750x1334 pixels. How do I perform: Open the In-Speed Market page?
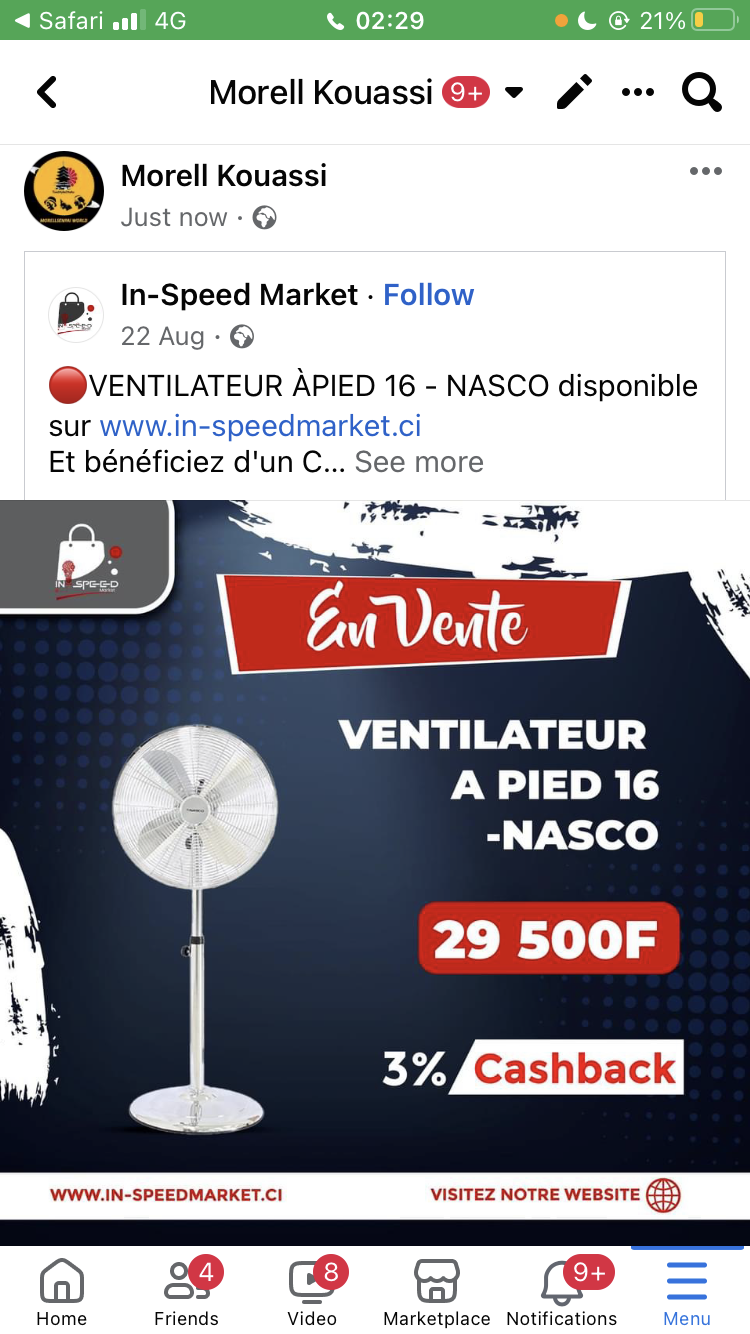click(x=239, y=295)
